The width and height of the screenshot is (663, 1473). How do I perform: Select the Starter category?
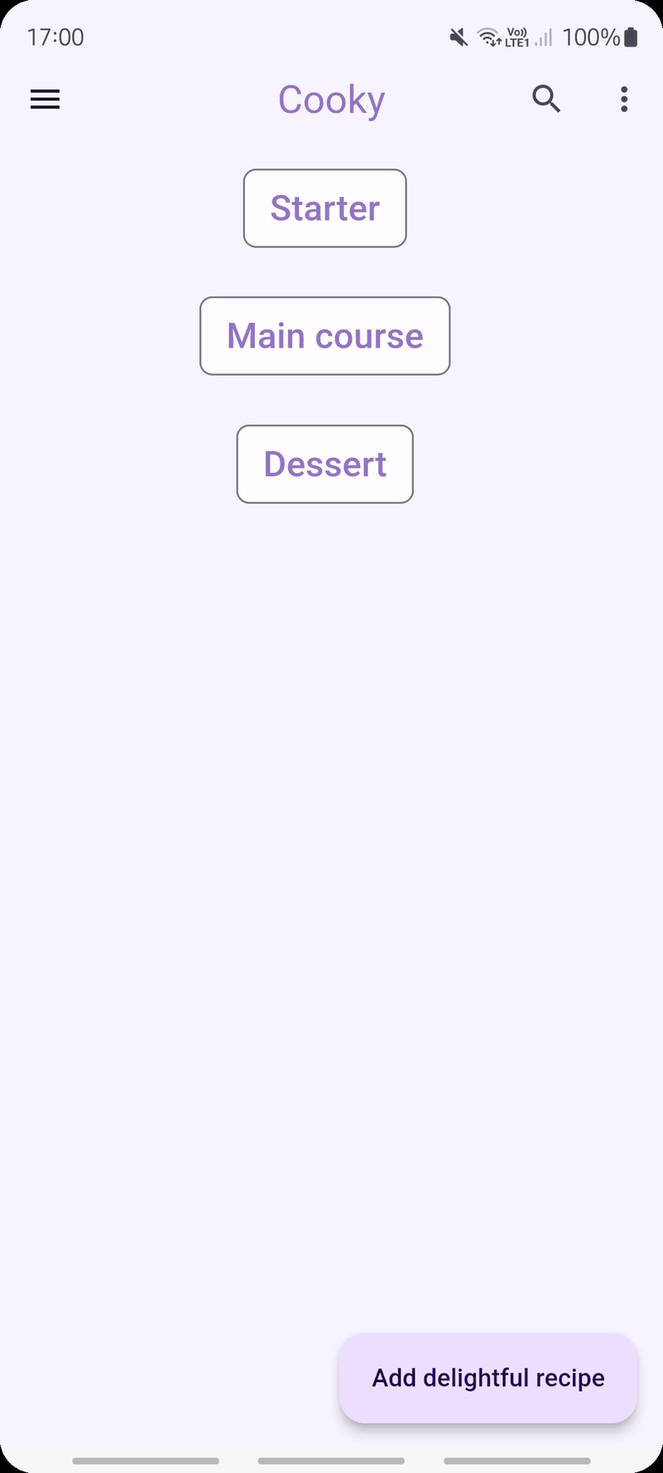pyautogui.click(x=325, y=208)
